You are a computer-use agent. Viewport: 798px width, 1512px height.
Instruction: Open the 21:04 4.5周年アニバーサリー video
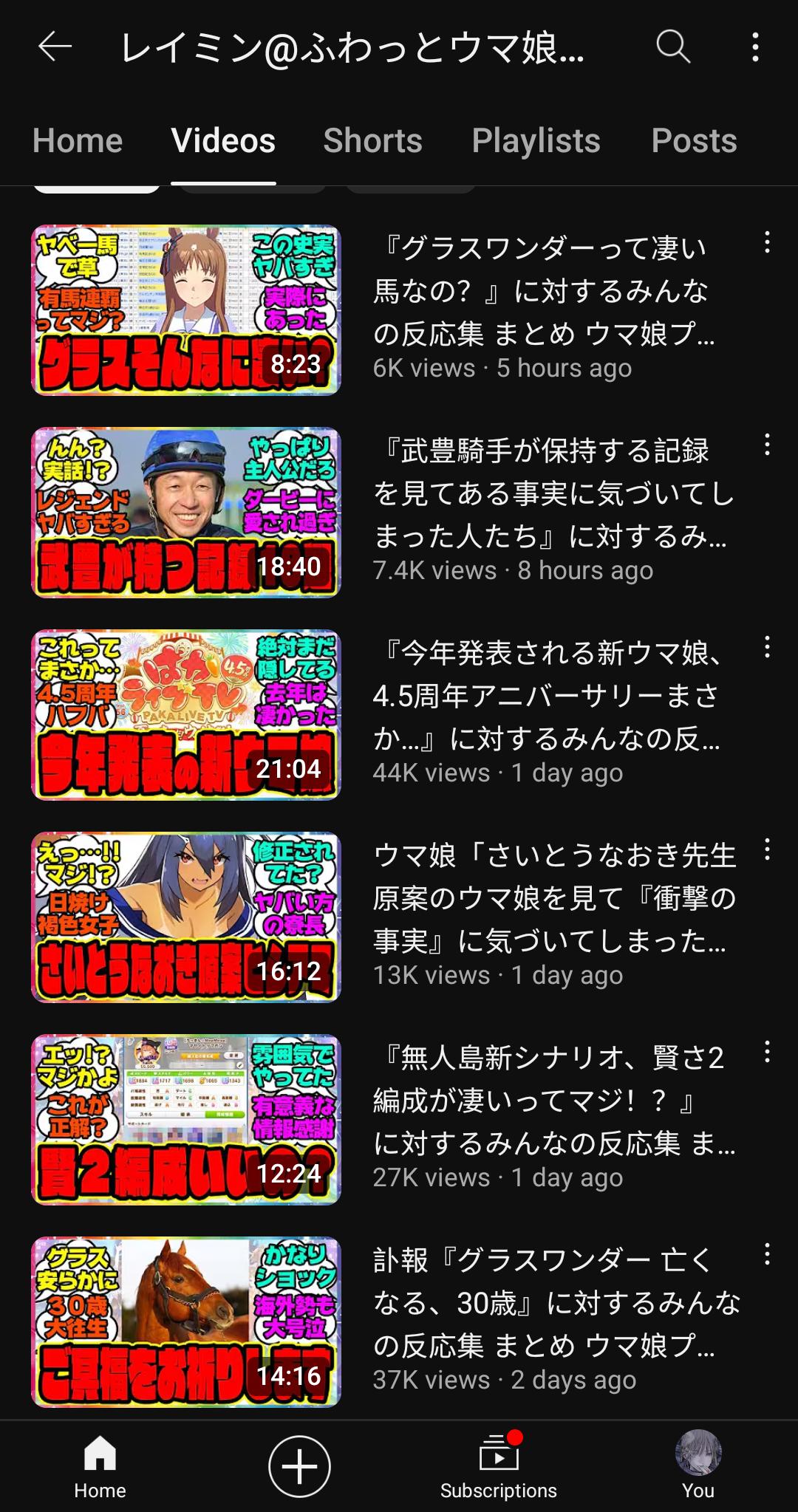pyautogui.click(x=186, y=715)
